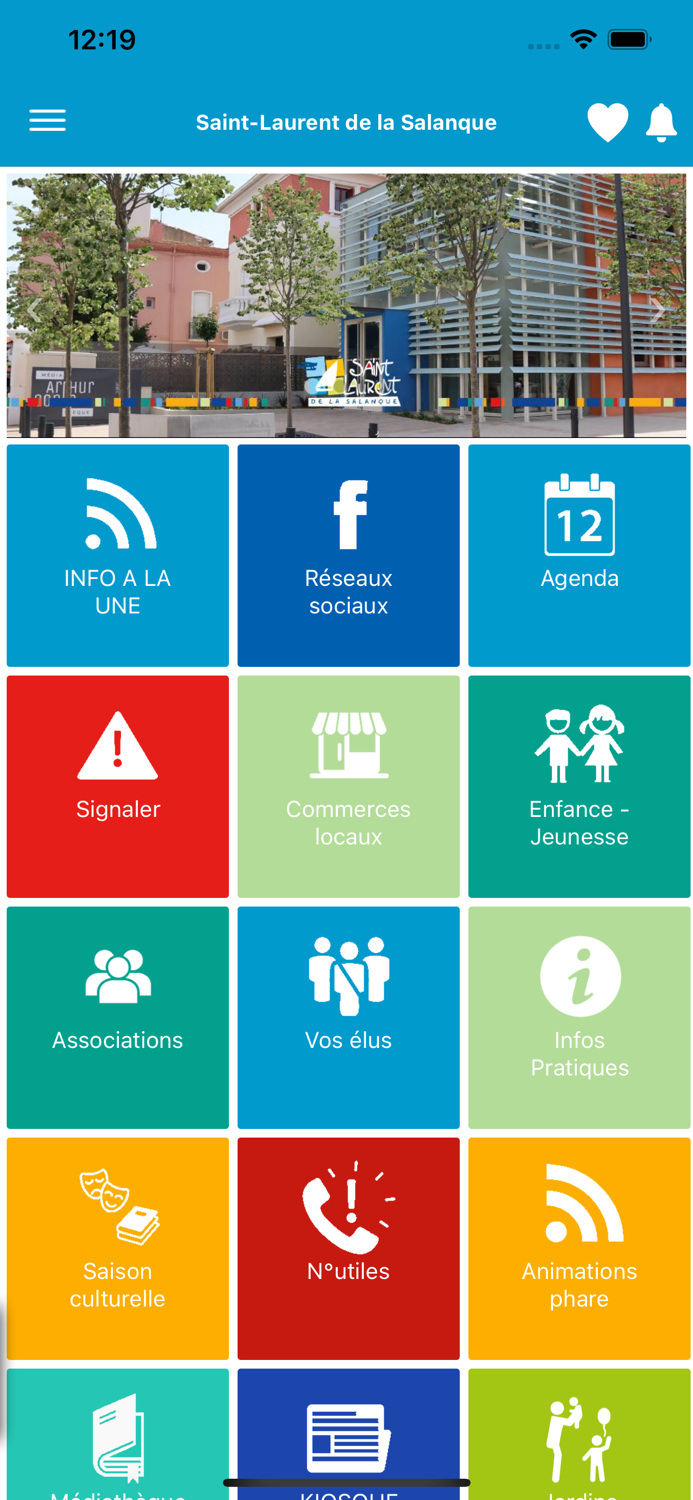Open the notifications bell
The height and width of the screenshot is (1500, 693).
(x=661, y=122)
